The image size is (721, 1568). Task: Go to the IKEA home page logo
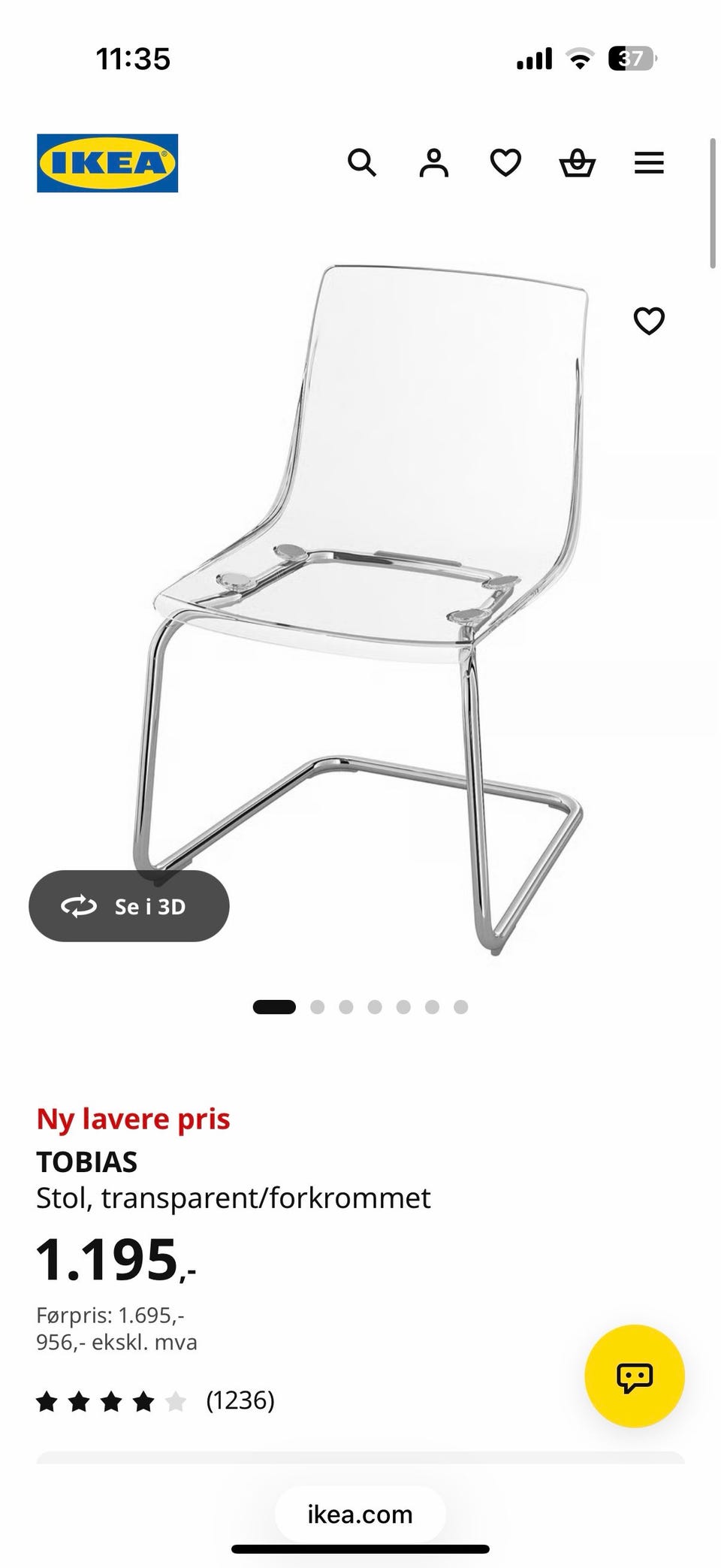[107, 163]
